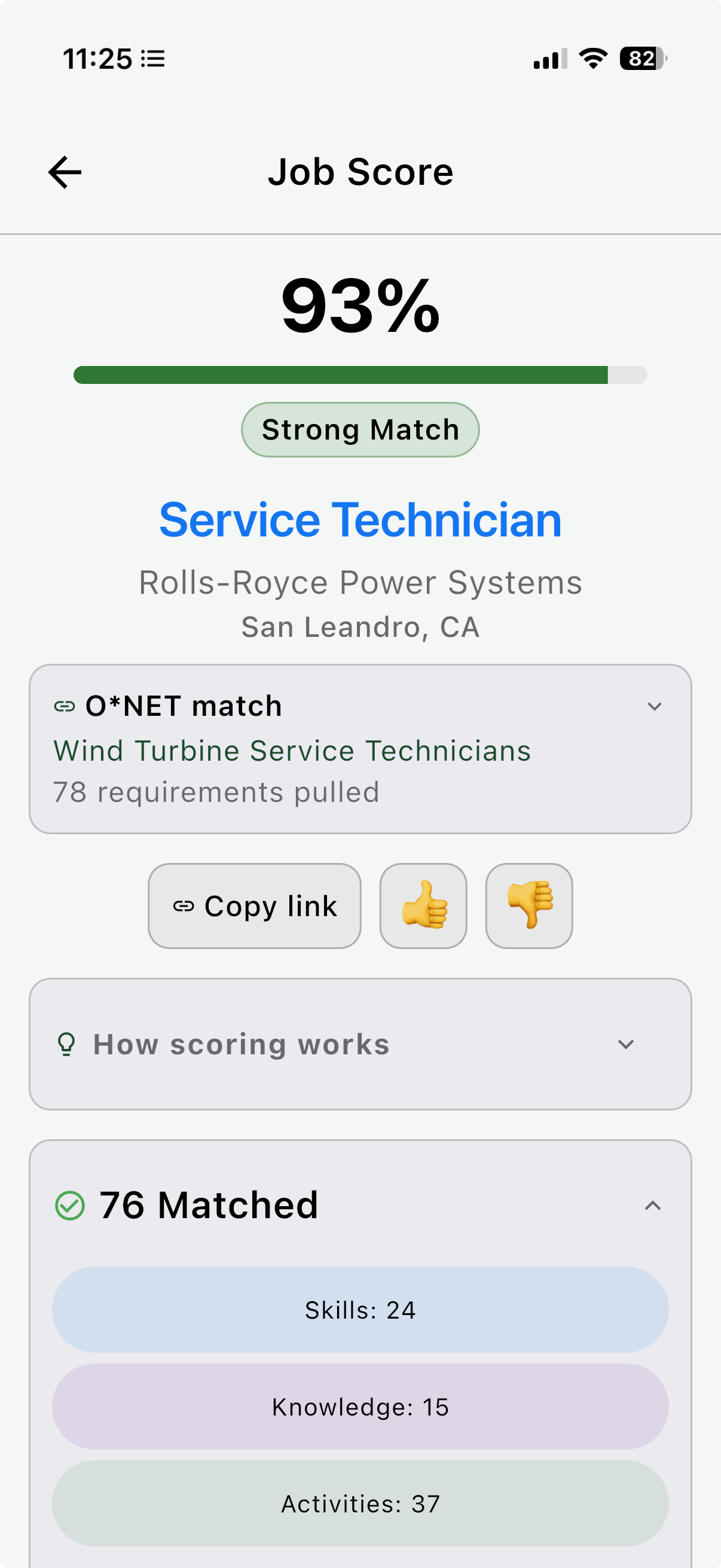Viewport: 721px width, 1568px height.
Task: Tap the green checkmark beside 76 Matched
Action: (70, 1203)
